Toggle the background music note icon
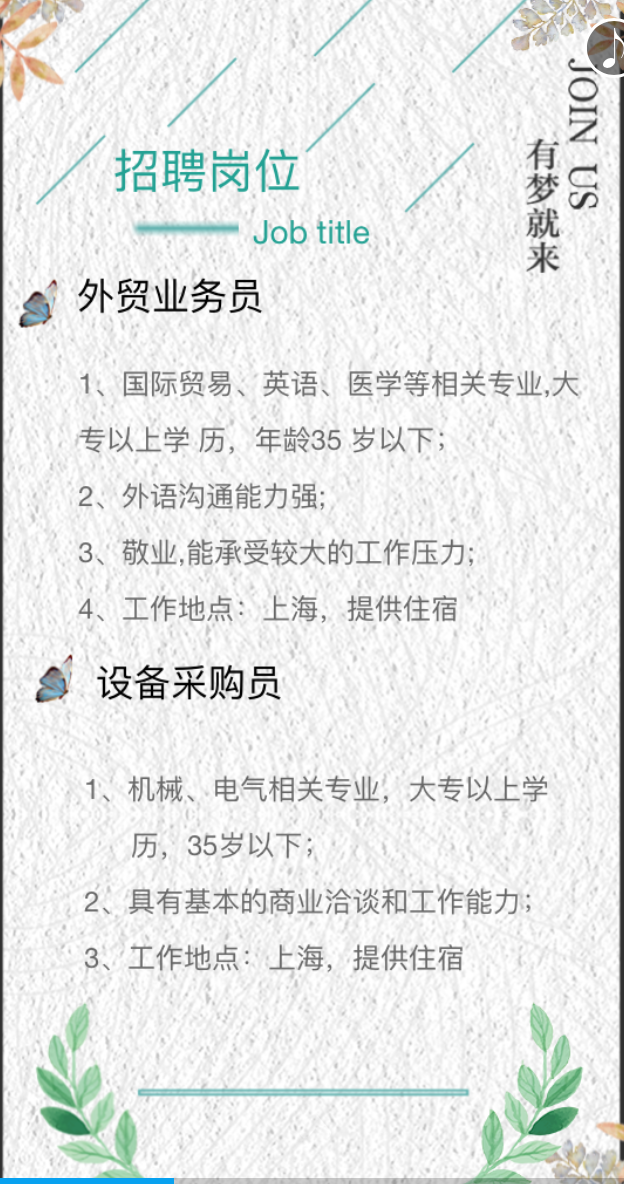 pyautogui.click(x=608, y=42)
